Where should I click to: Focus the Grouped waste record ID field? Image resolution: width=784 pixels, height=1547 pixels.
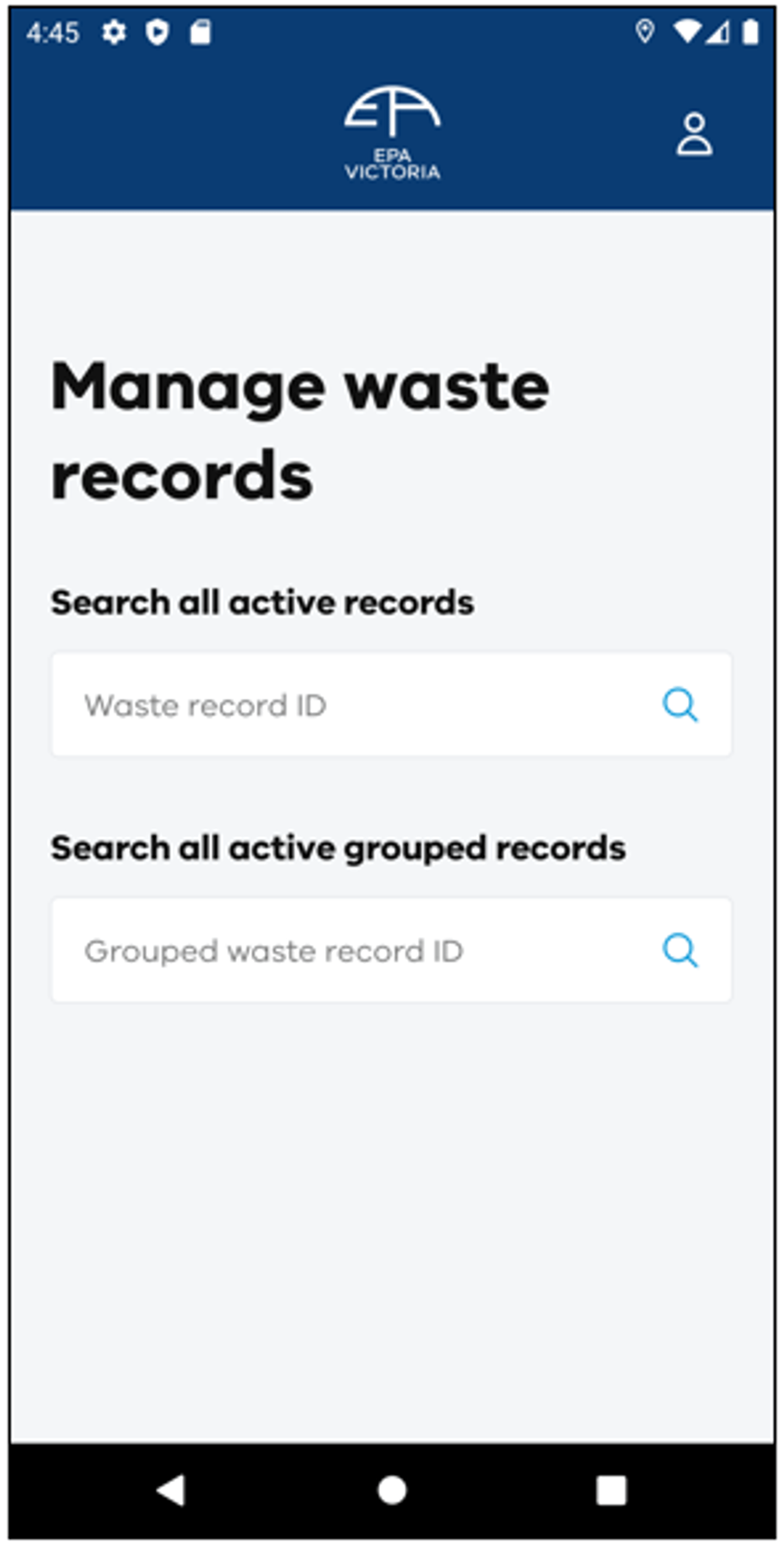(300, 951)
